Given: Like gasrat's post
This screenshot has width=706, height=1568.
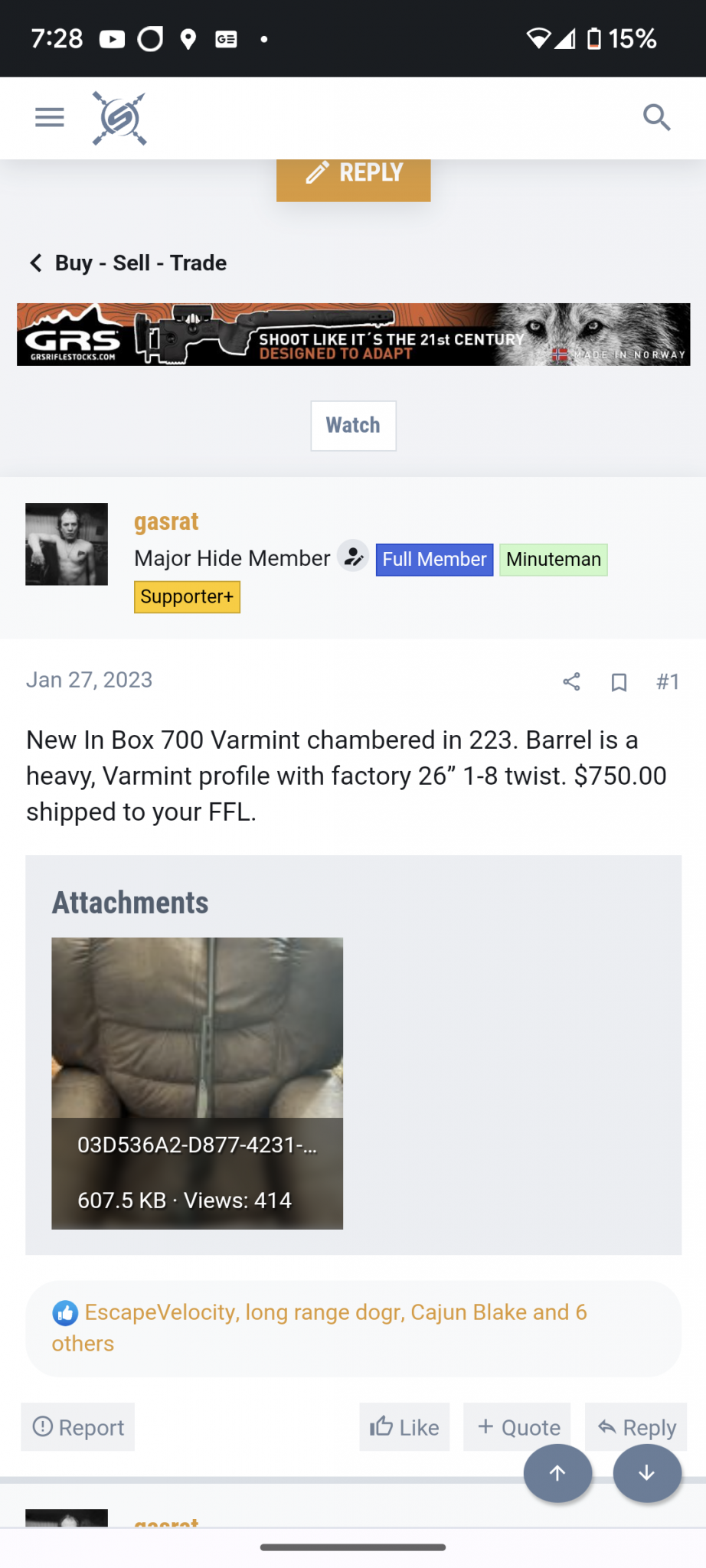Looking at the screenshot, I should pyautogui.click(x=404, y=1427).
